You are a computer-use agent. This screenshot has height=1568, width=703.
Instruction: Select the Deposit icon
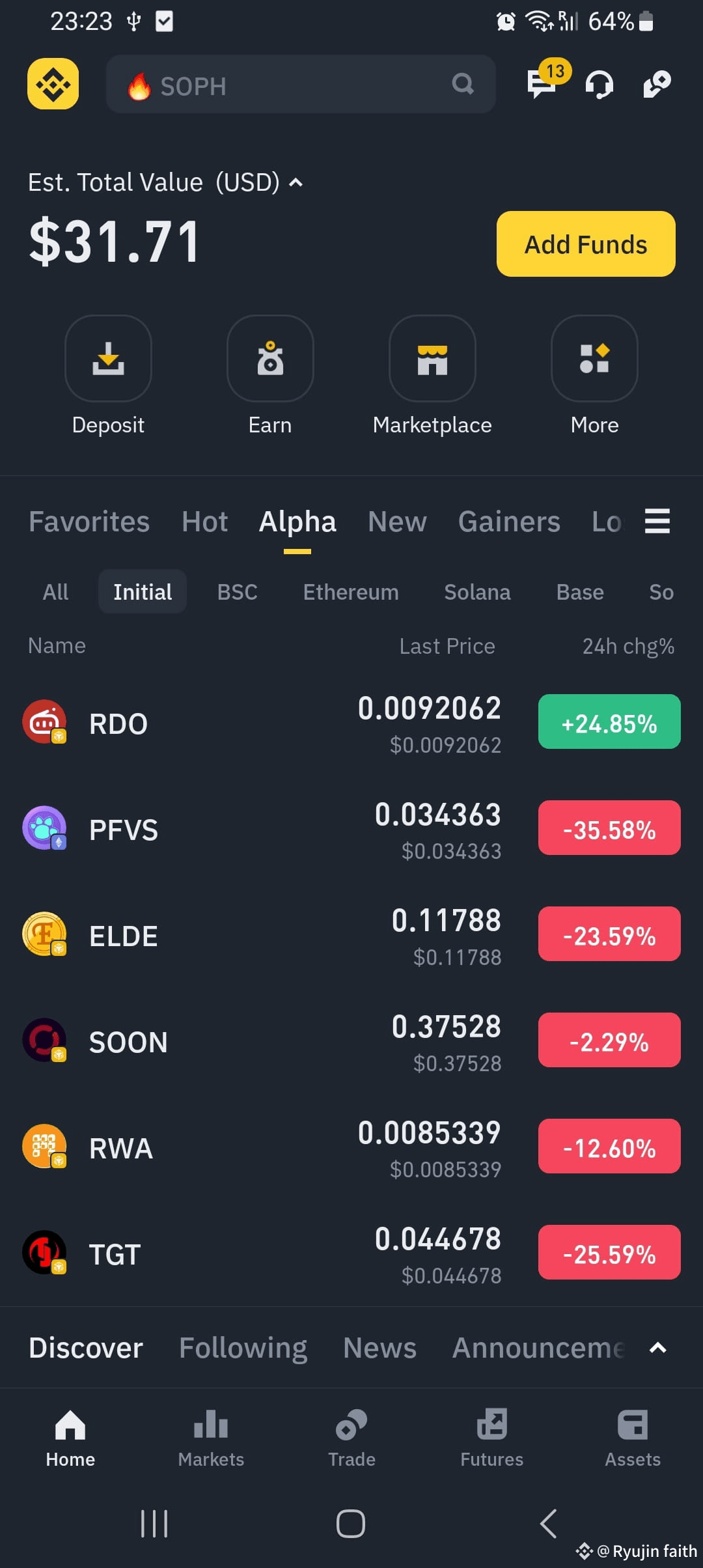(108, 359)
